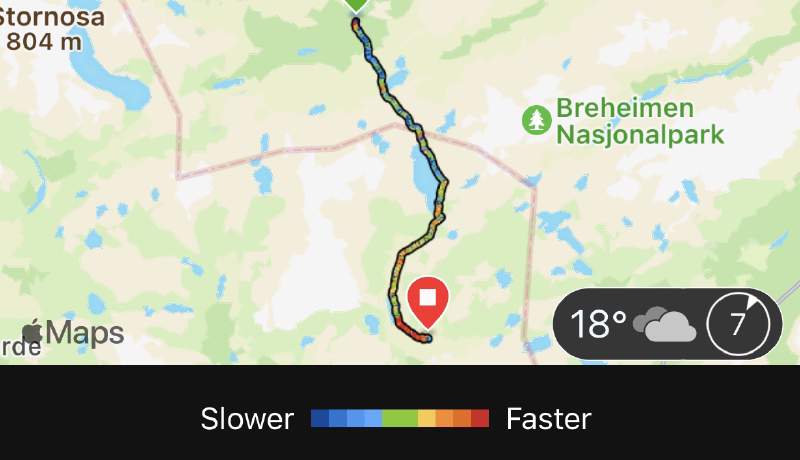Open the 18° weather badge

coord(632,324)
